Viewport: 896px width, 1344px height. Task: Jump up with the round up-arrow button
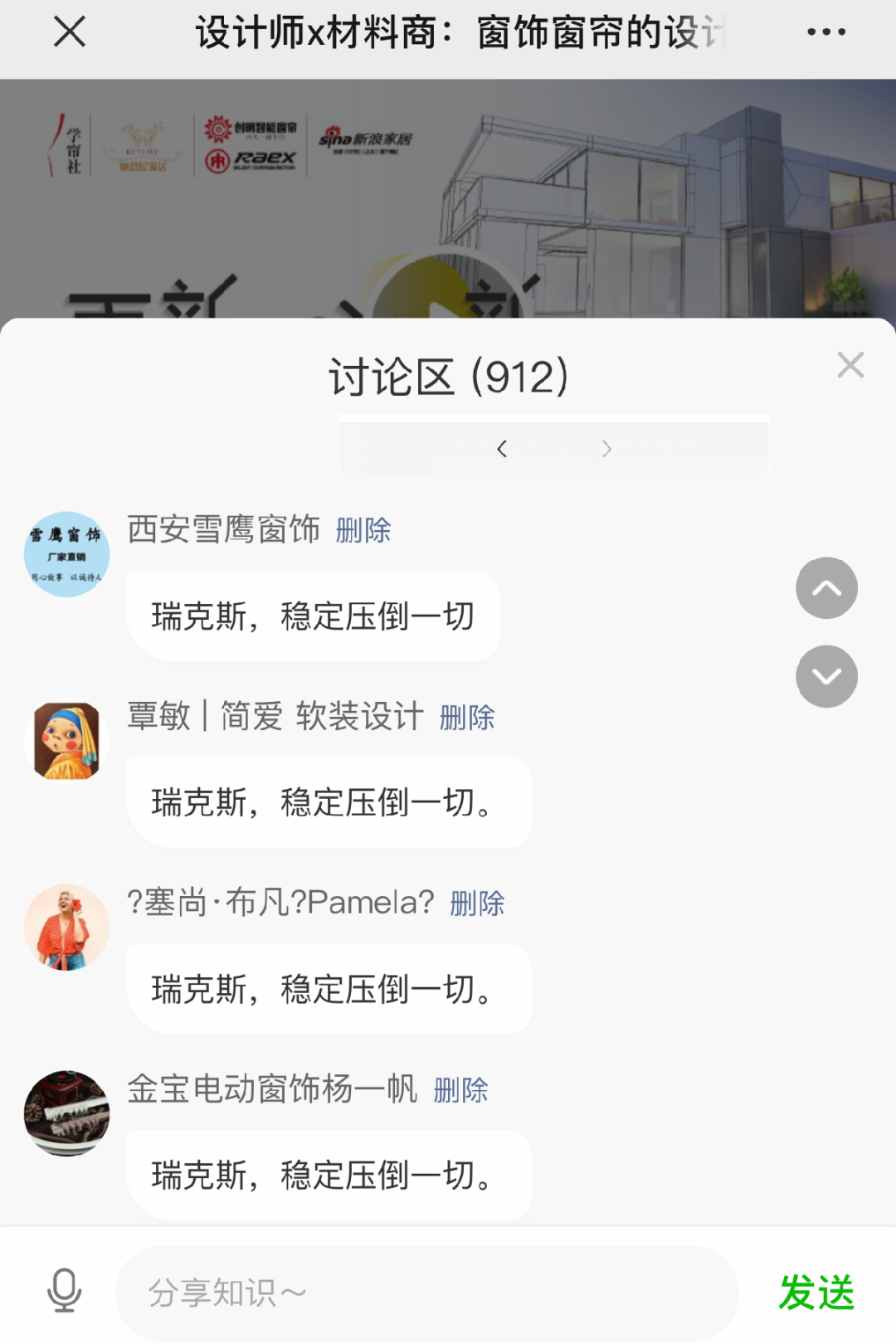(x=826, y=588)
